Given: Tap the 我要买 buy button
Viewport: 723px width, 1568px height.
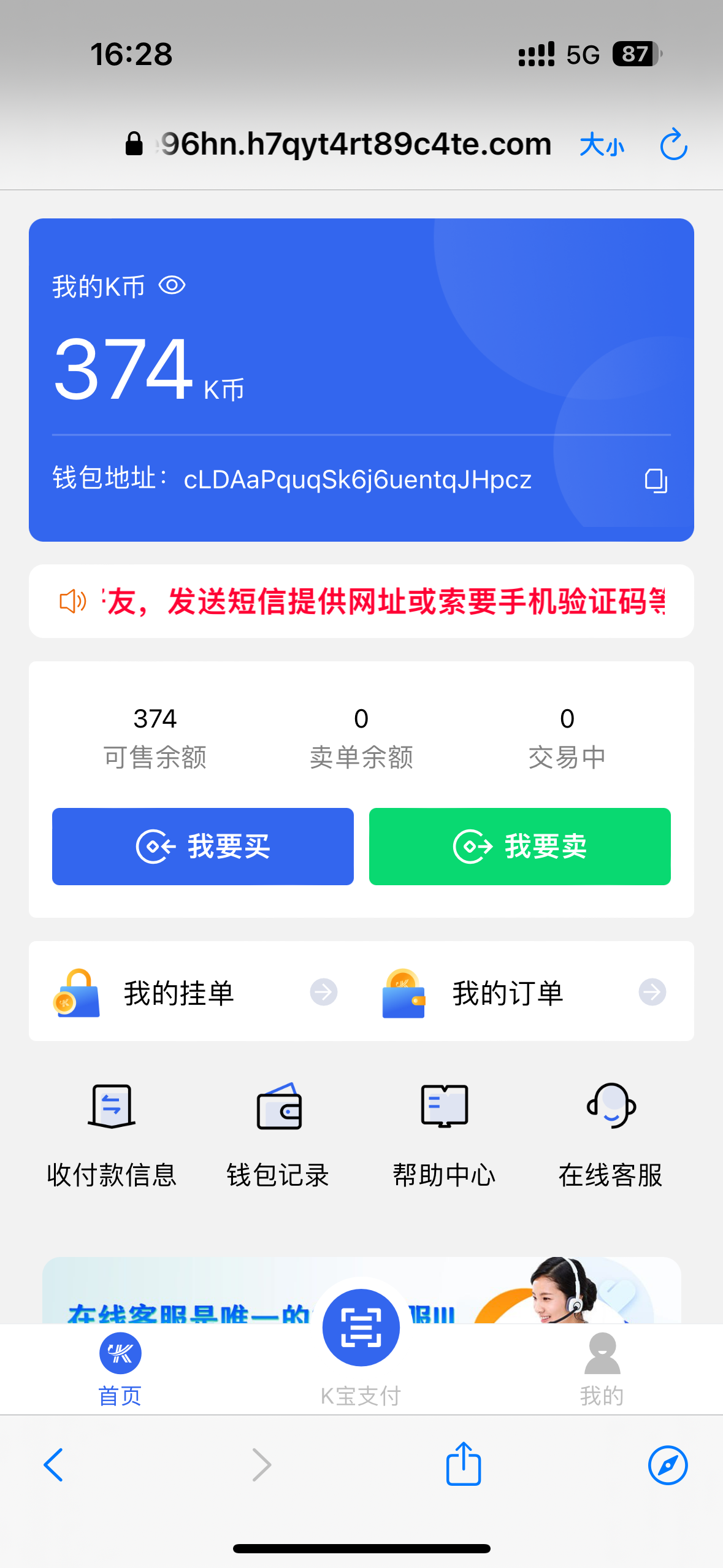Looking at the screenshot, I should pyautogui.click(x=203, y=846).
